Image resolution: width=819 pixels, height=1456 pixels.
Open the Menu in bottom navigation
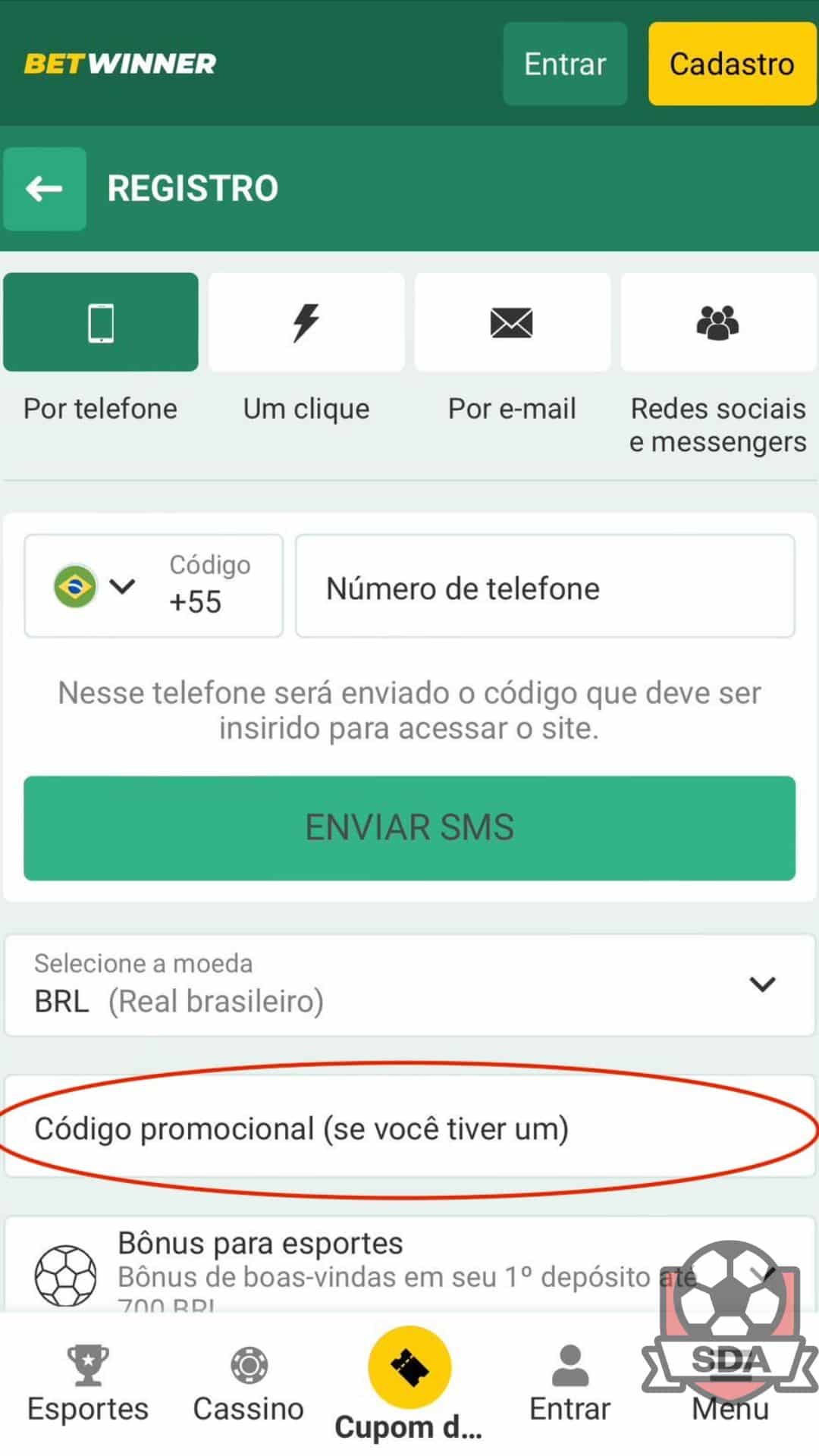730,1384
